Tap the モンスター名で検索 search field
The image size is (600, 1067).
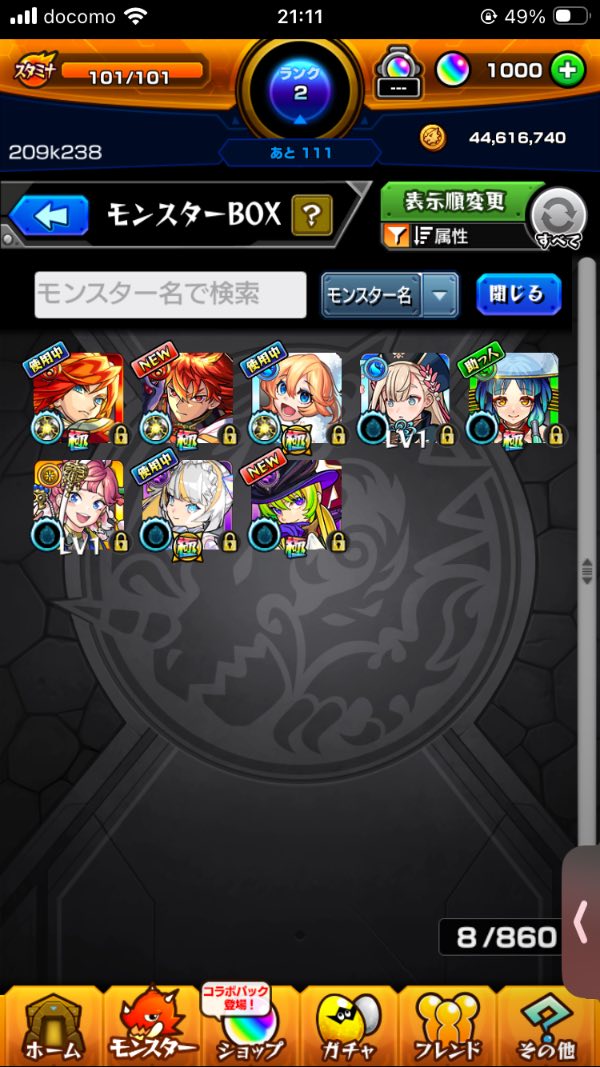pos(170,295)
